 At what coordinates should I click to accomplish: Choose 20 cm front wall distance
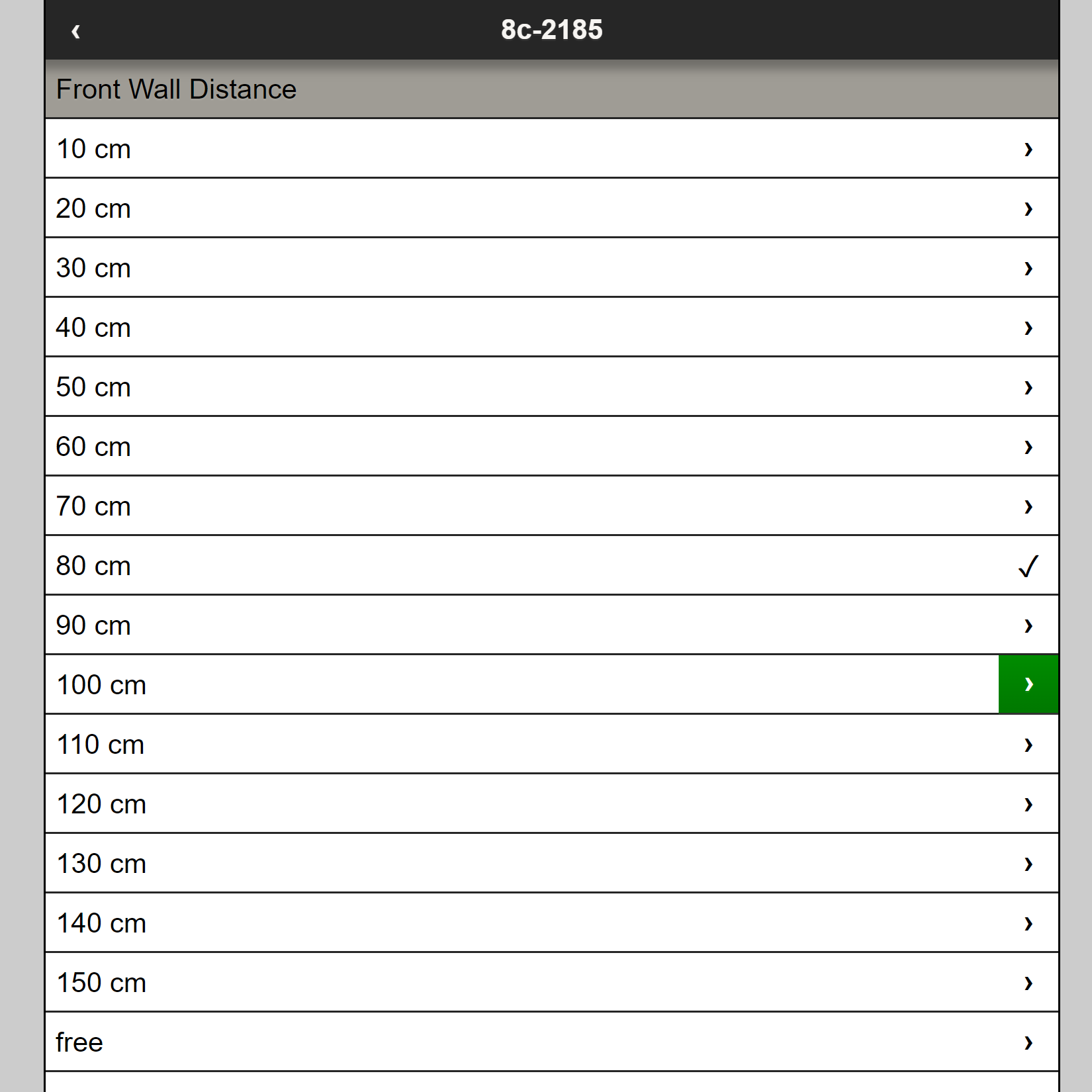point(551,208)
